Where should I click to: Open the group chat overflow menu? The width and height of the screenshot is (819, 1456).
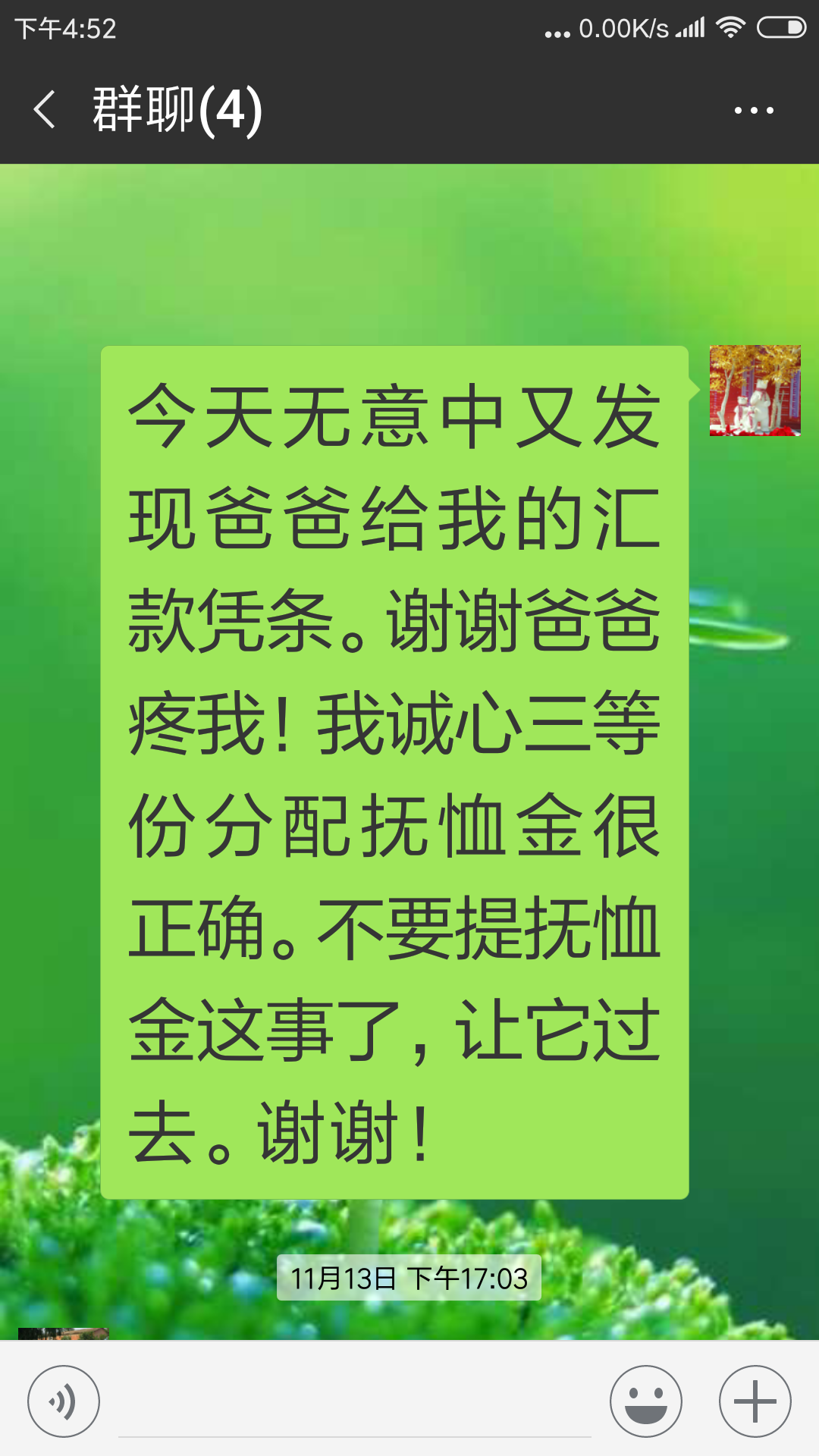point(754,111)
